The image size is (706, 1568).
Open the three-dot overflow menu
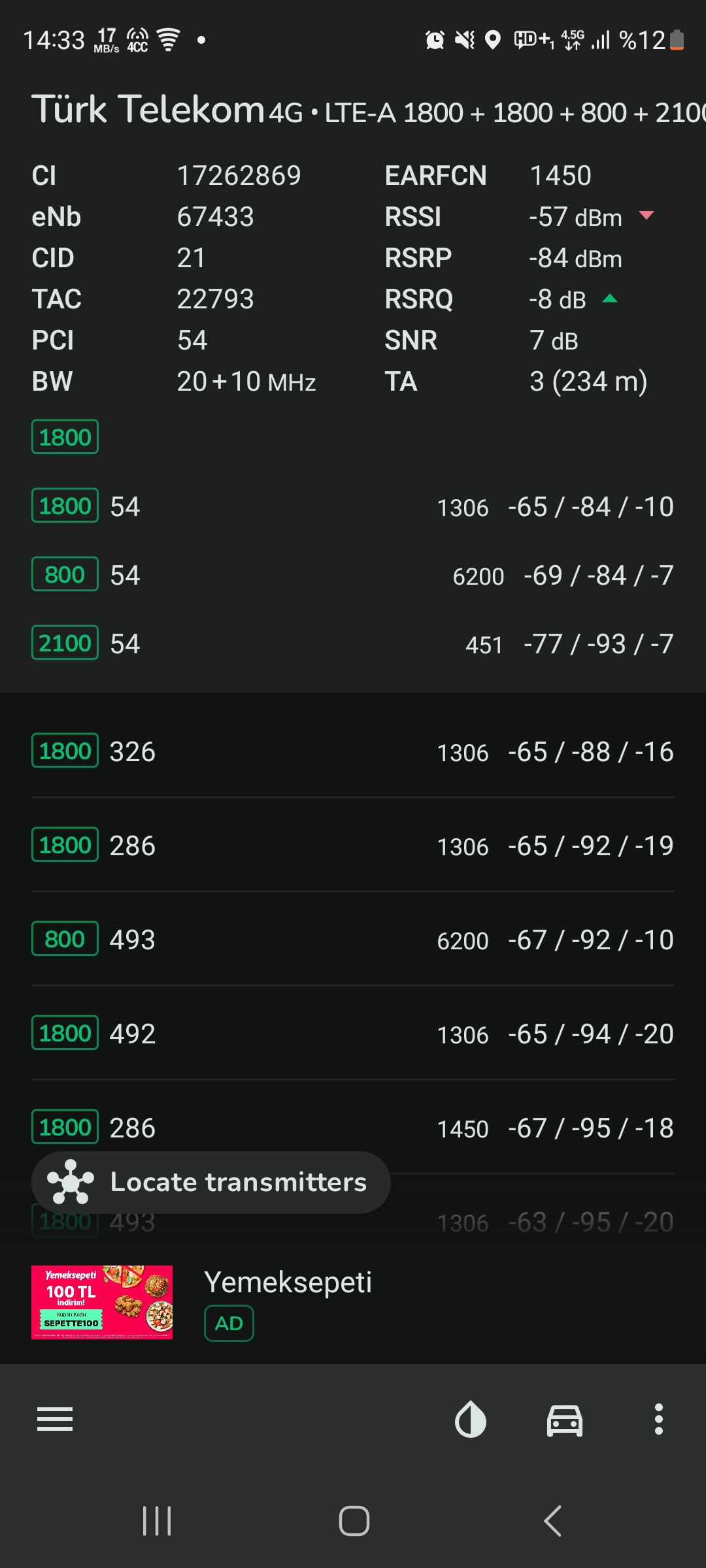(x=659, y=1419)
